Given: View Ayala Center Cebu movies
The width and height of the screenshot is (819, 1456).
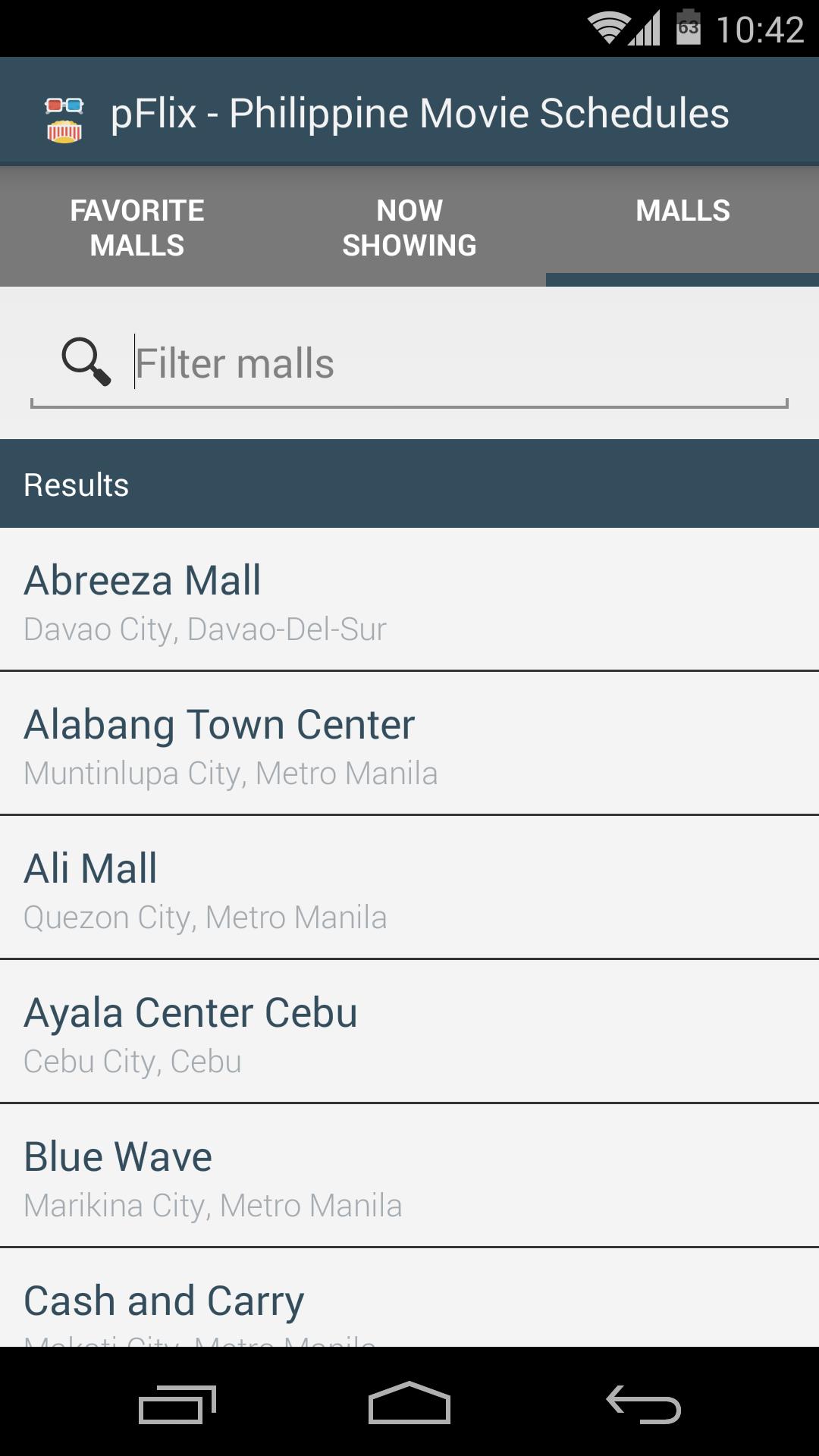Looking at the screenshot, I should [409, 1033].
